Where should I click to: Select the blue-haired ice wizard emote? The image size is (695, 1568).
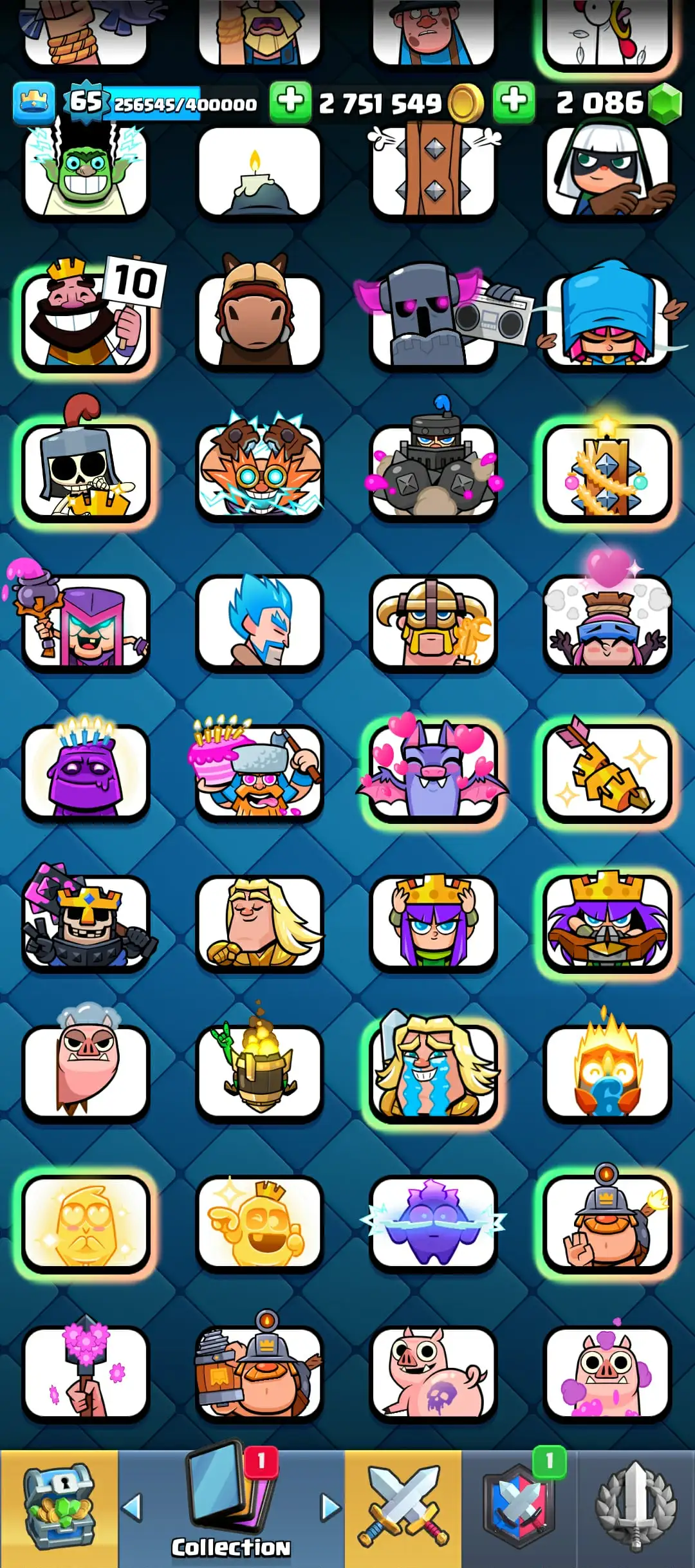click(259, 622)
